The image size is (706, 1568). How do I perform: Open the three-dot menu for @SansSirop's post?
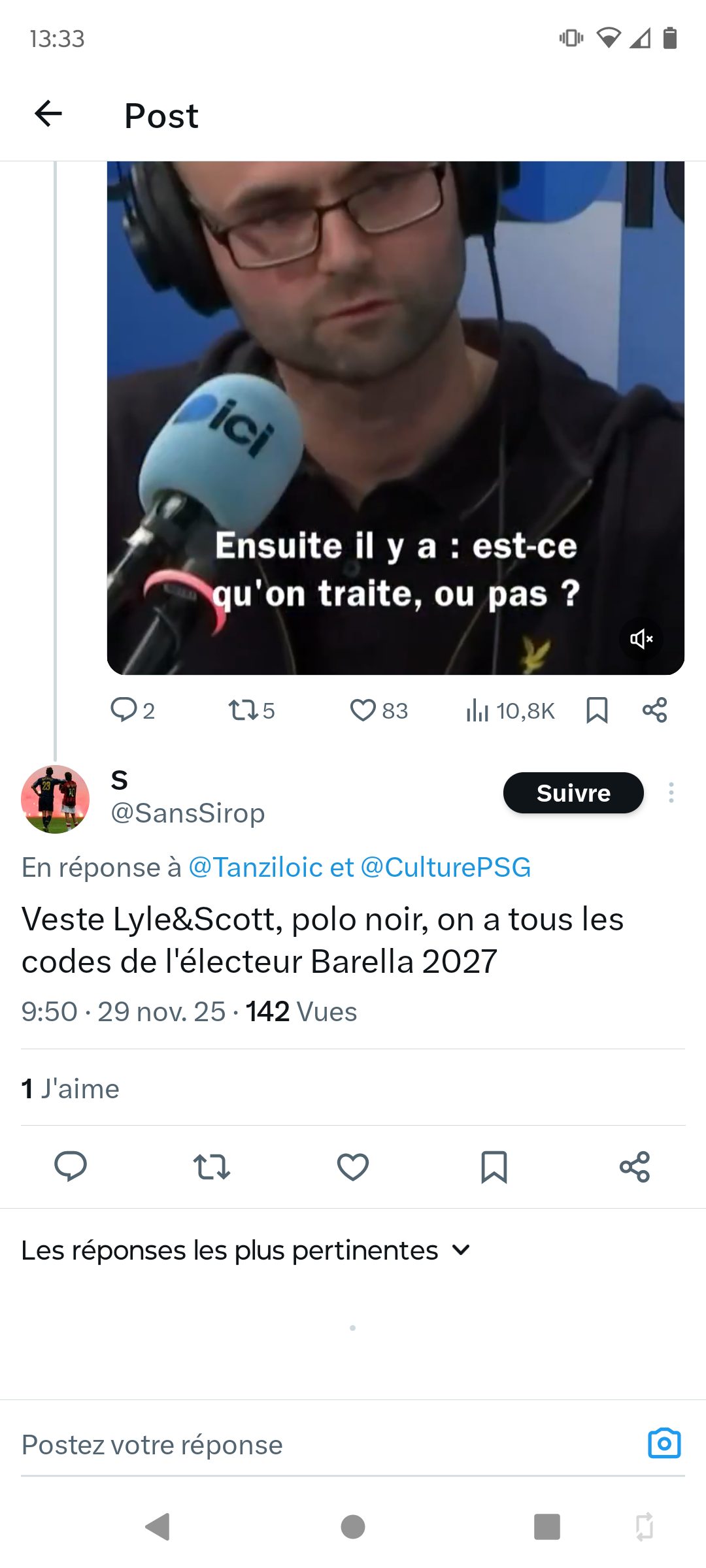coord(671,793)
